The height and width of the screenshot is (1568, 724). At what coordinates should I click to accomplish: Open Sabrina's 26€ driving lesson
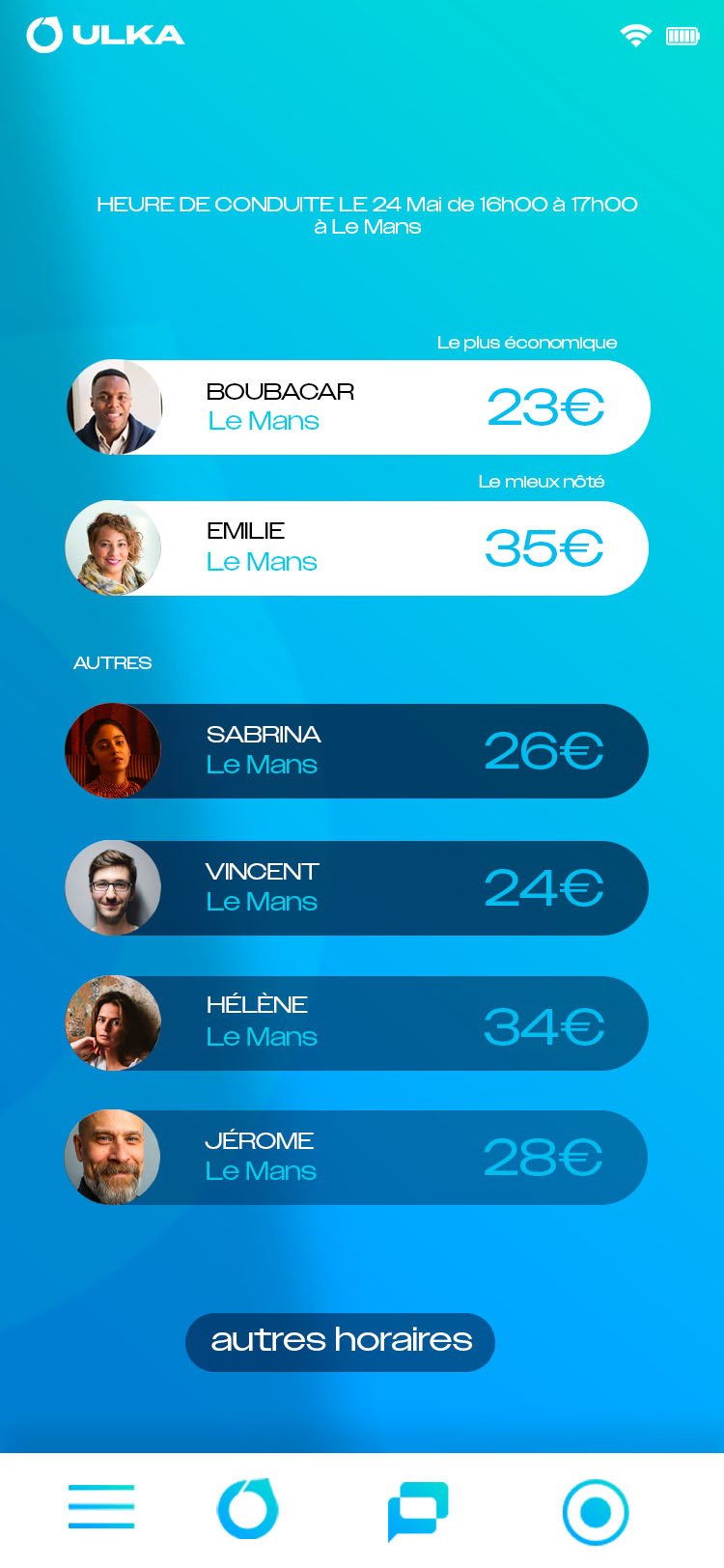click(357, 751)
